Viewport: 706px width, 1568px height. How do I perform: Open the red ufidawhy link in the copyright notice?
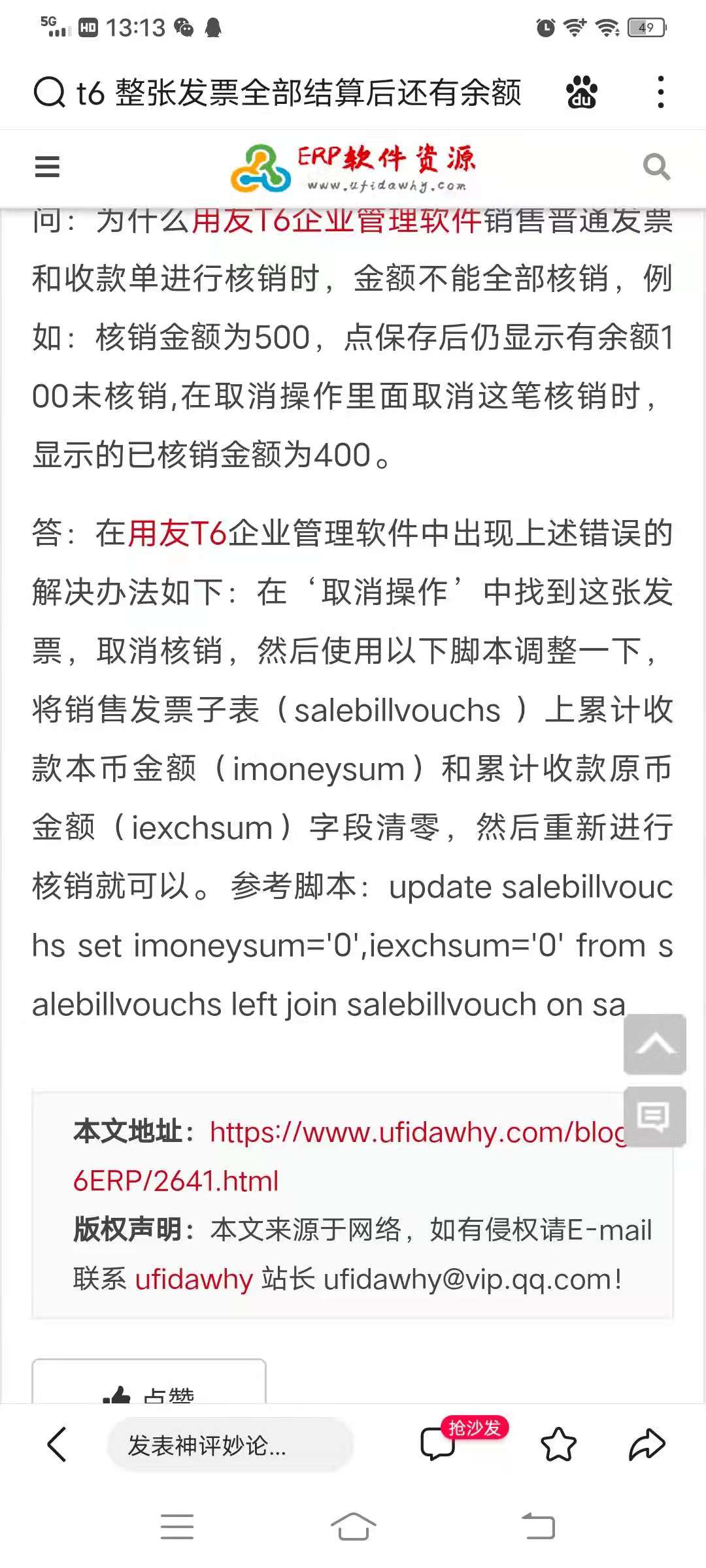(193, 1279)
